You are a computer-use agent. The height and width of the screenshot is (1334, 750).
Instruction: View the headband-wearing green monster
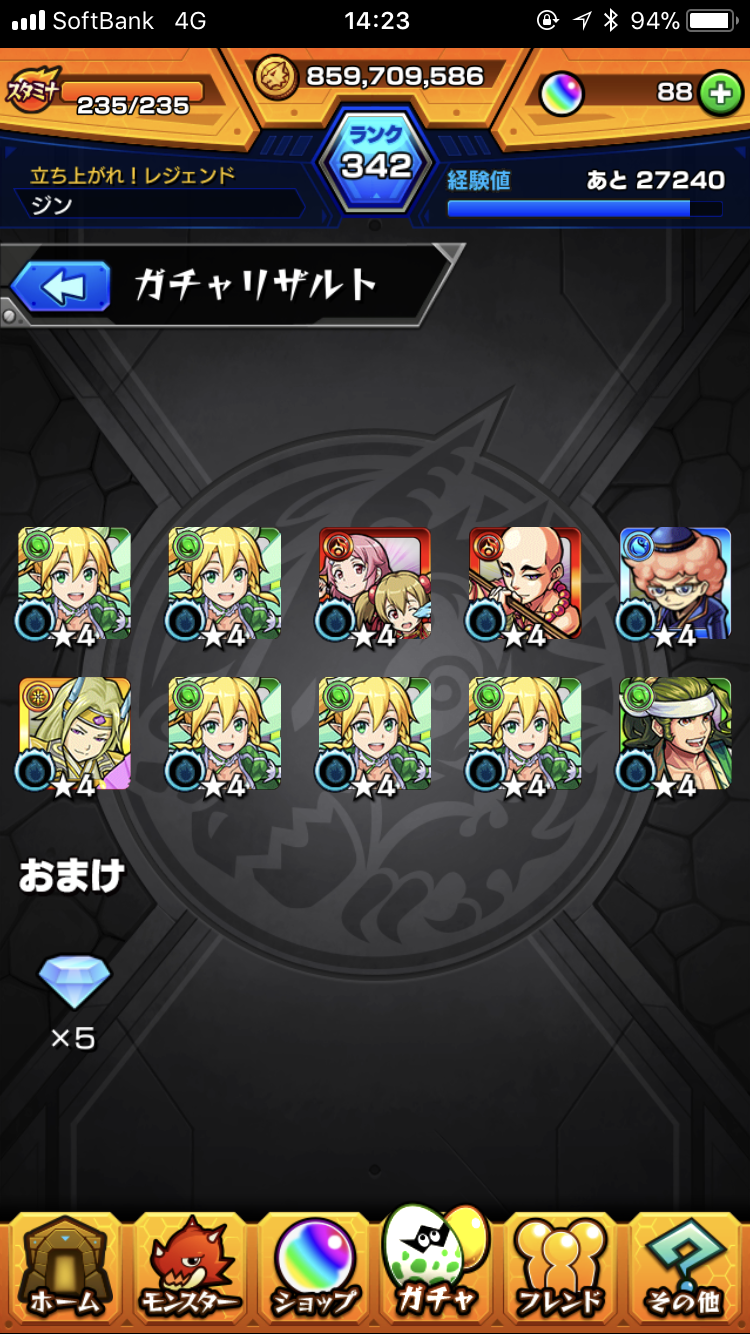pyautogui.click(x=675, y=734)
